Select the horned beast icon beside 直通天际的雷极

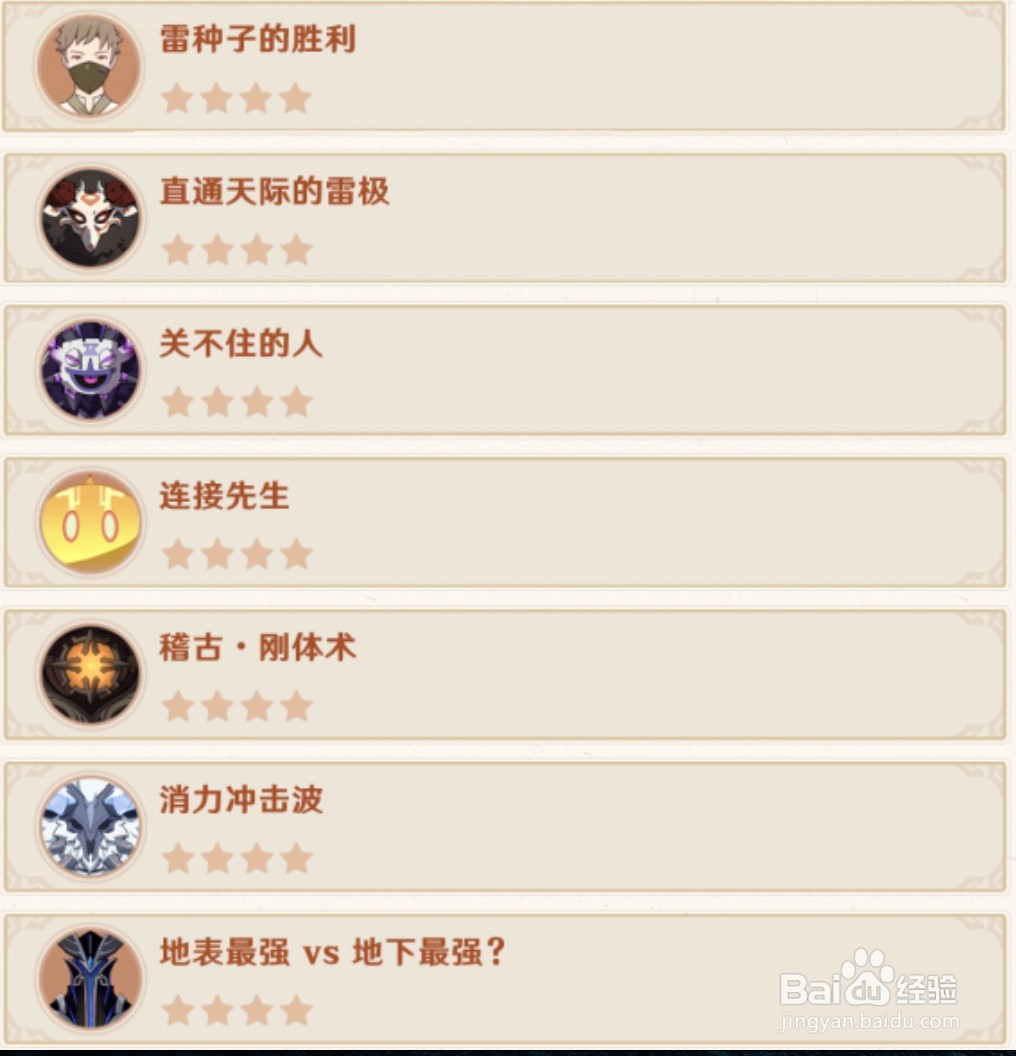88,217
